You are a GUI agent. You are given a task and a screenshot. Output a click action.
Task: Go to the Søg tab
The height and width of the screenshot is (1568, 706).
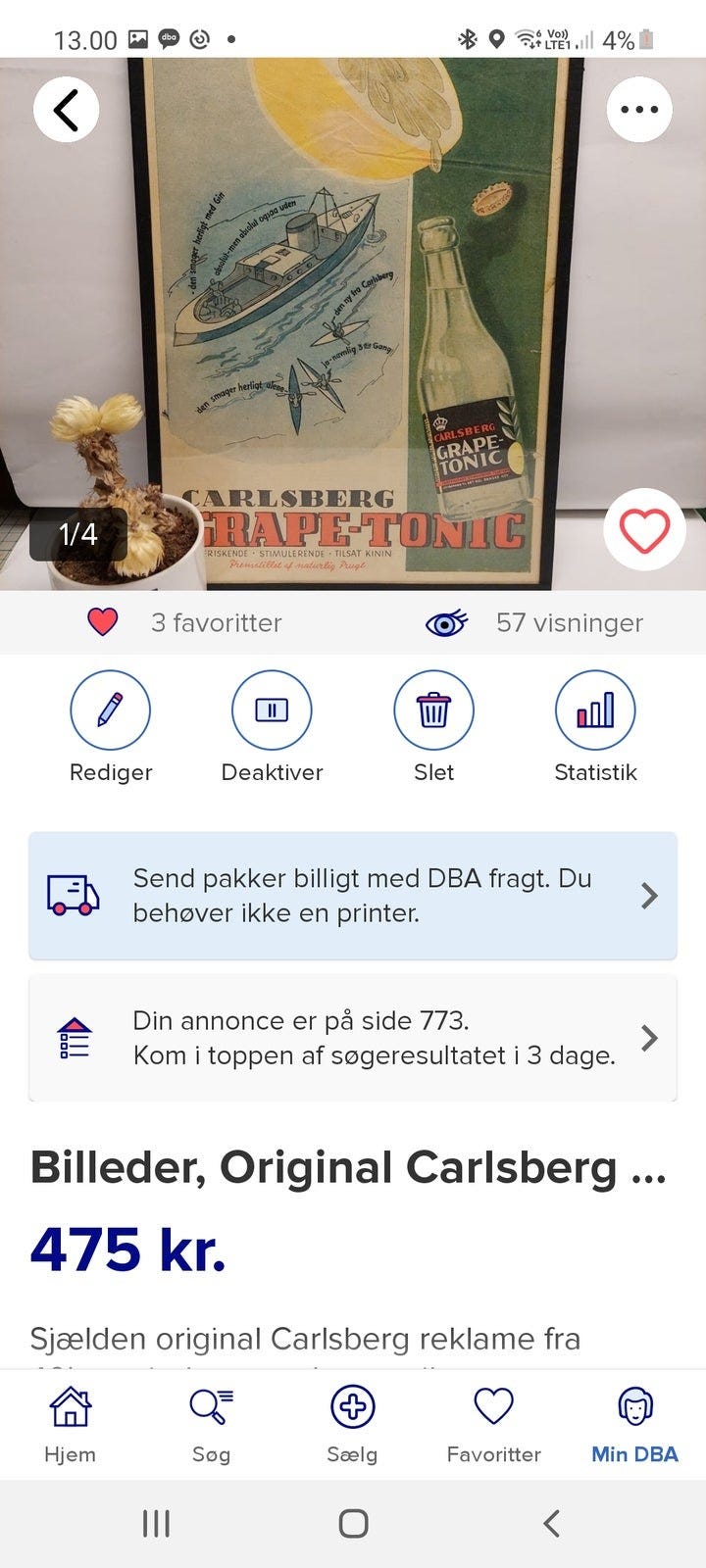(211, 1424)
